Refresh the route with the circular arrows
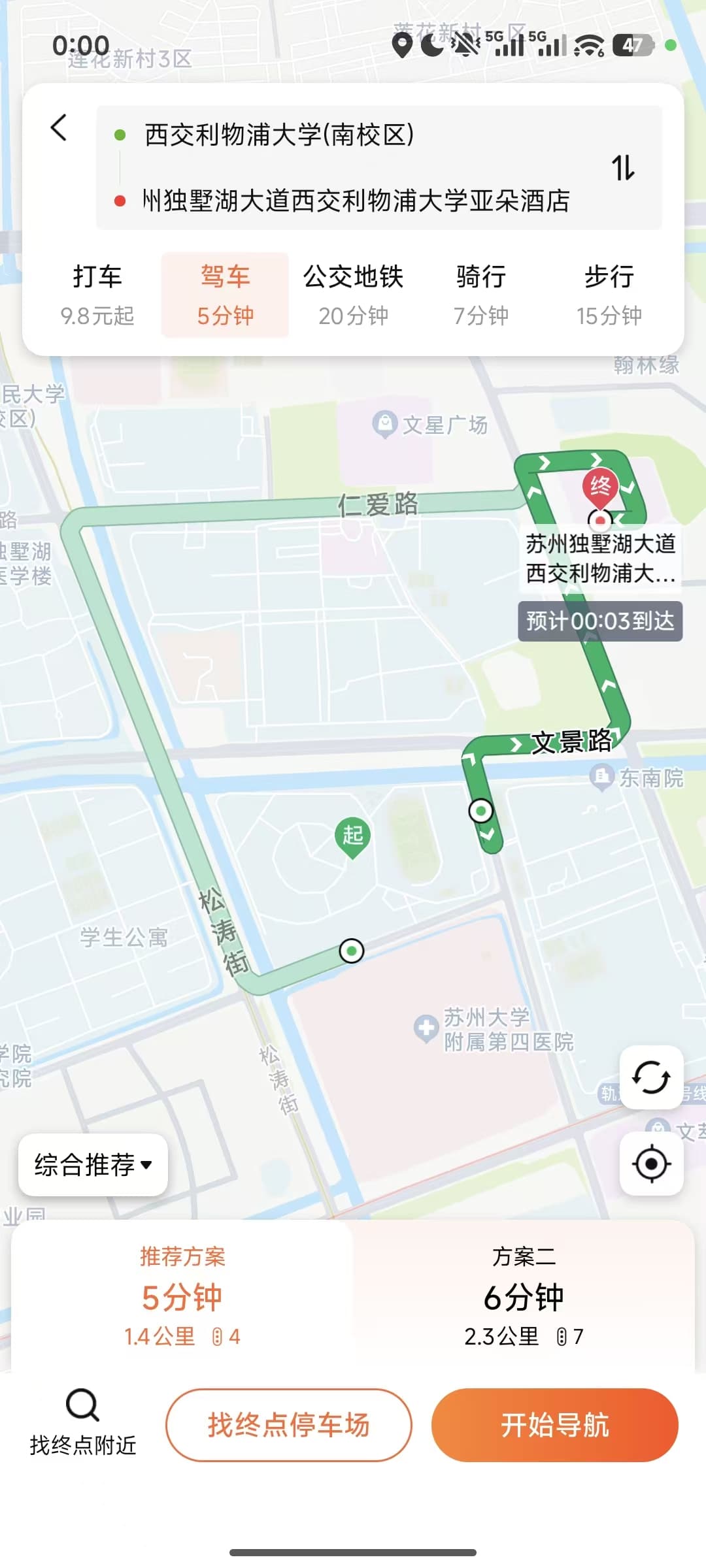The height and width of the screenshot is (1568, 706). 651,1077
